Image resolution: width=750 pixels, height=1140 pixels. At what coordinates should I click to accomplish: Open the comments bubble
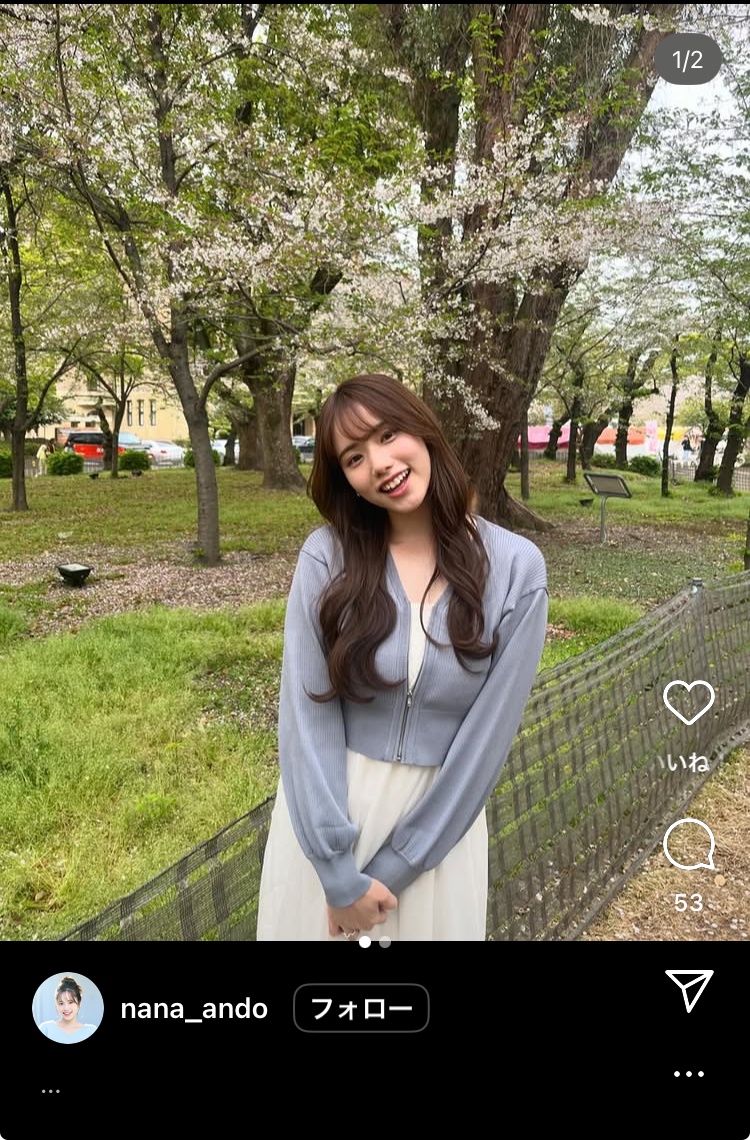689,845
